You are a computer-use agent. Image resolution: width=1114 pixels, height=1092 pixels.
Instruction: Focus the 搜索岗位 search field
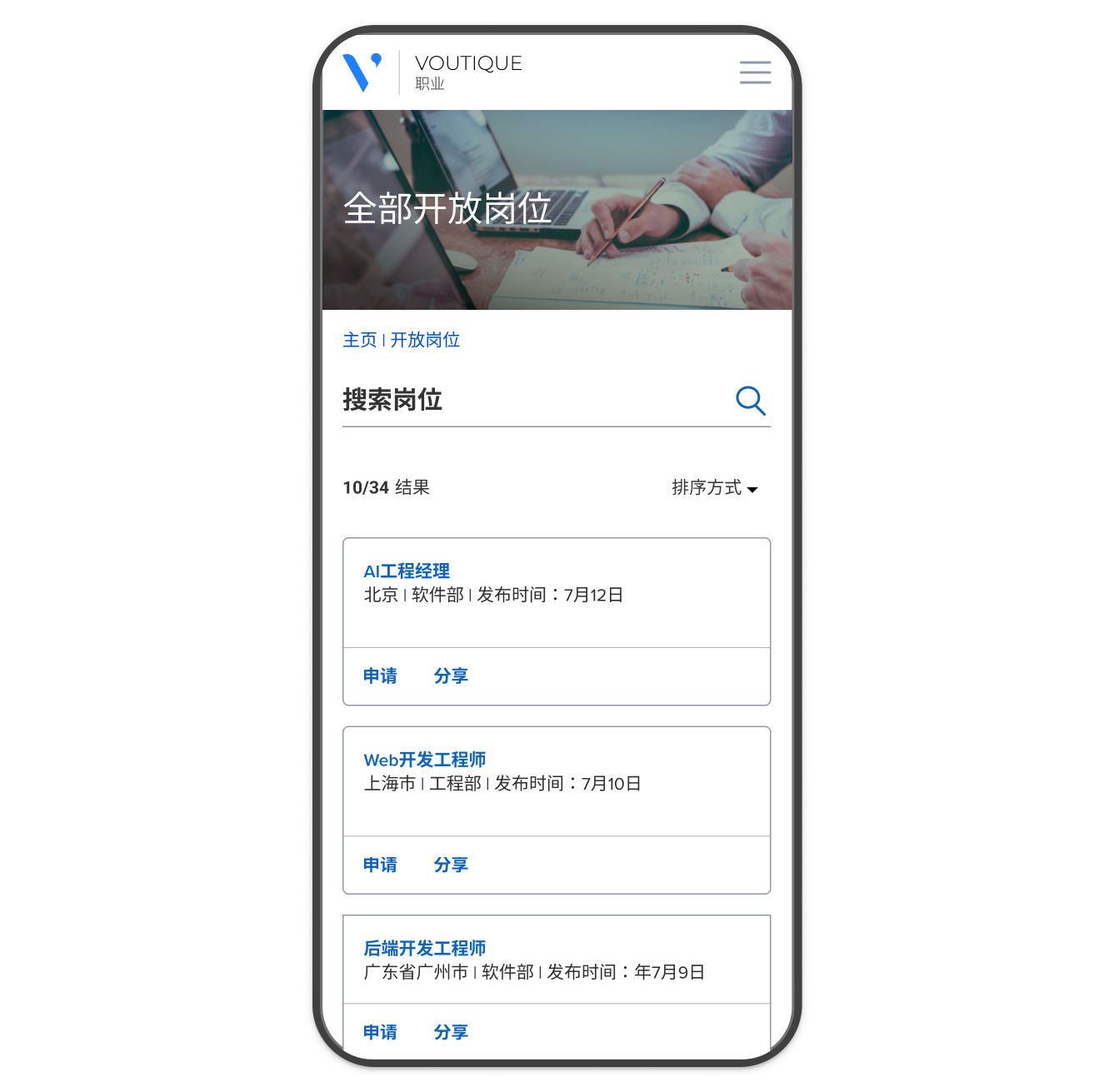pos(533,401)
